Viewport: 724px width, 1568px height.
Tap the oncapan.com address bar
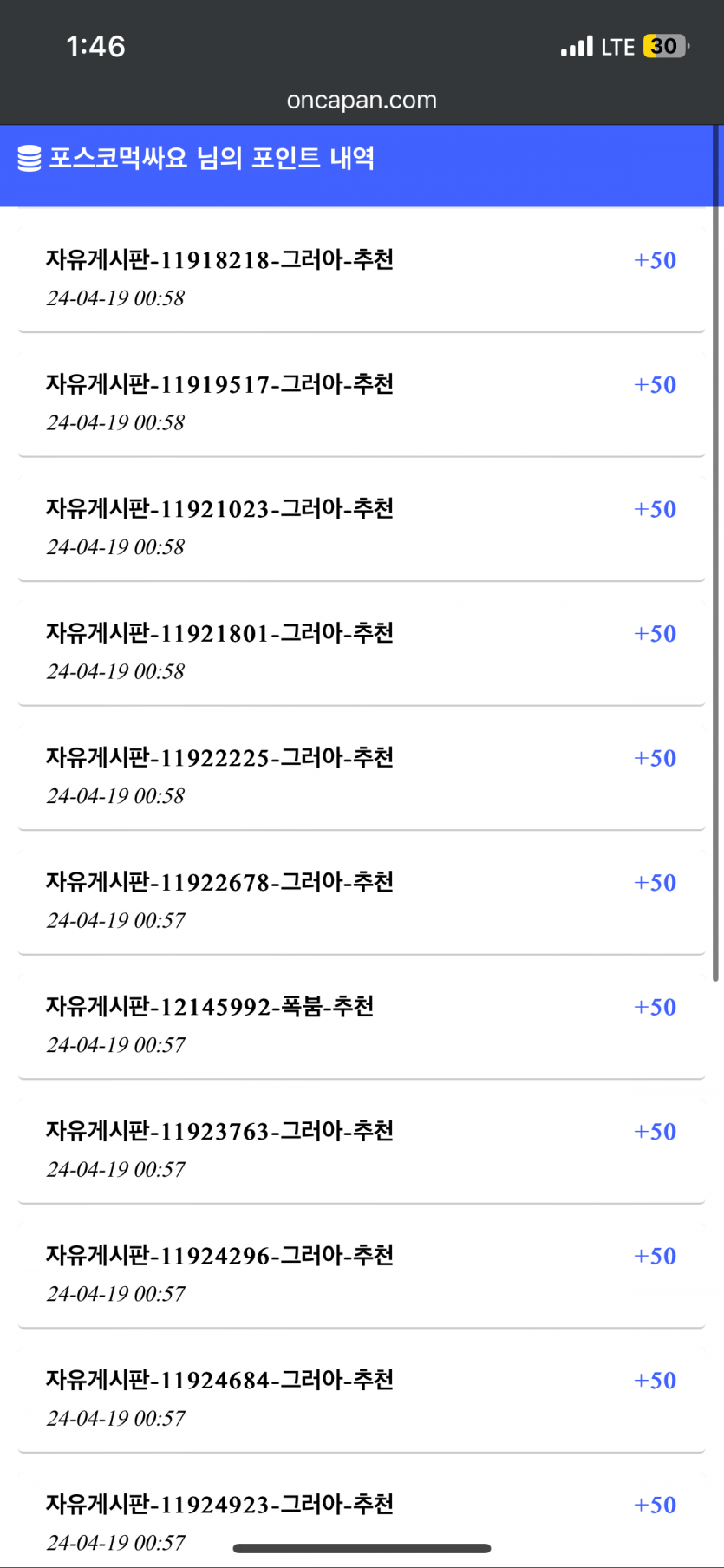click(x=362, y=101)
